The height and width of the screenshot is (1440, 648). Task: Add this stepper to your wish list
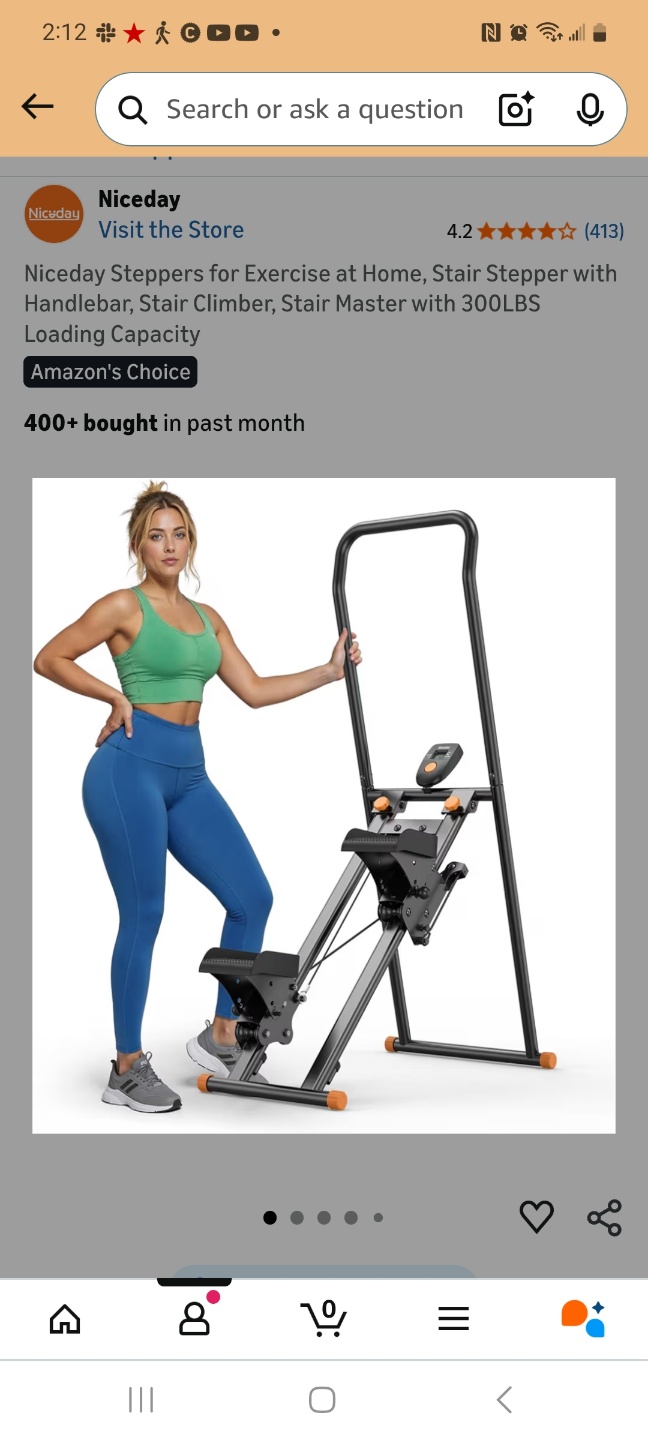[536, 1216]
